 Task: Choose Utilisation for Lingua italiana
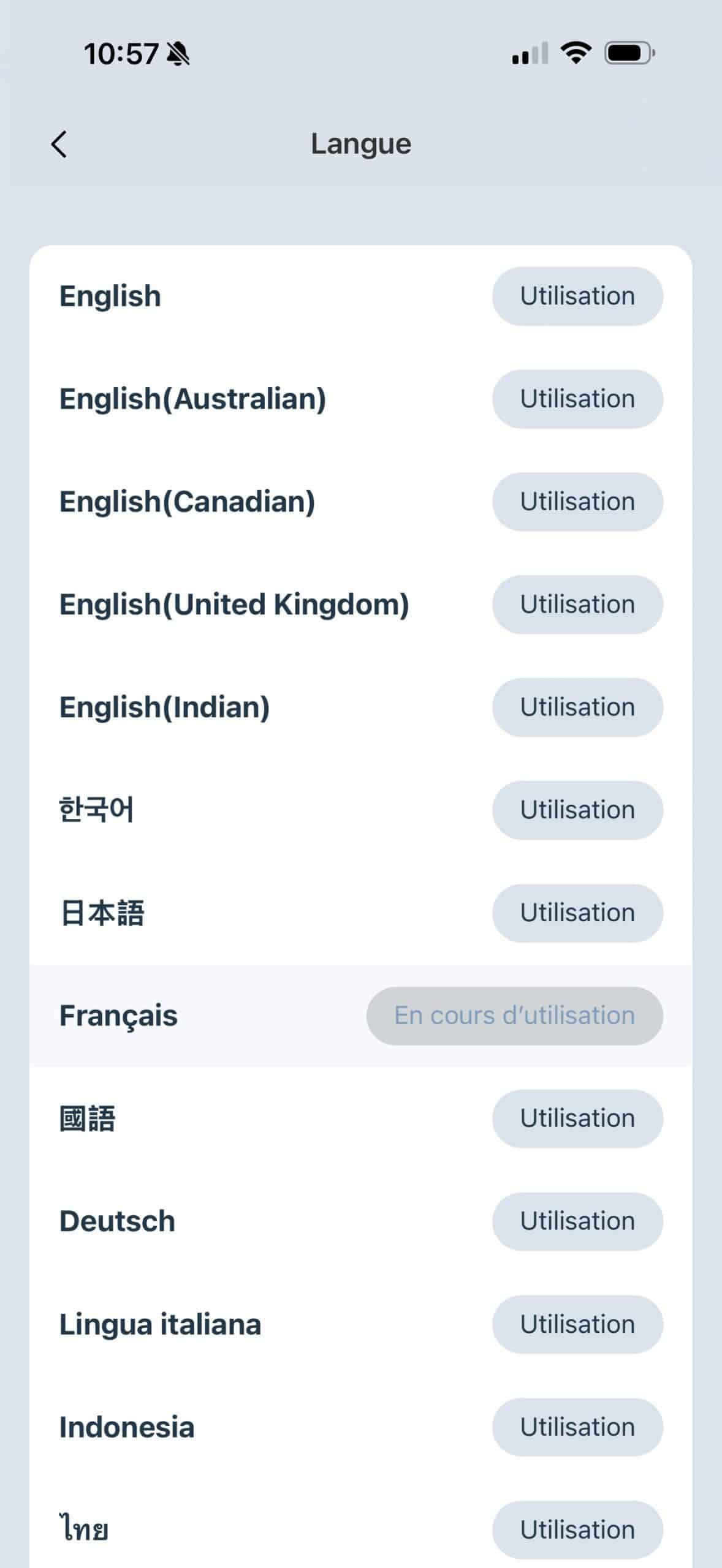[577, 1324]
